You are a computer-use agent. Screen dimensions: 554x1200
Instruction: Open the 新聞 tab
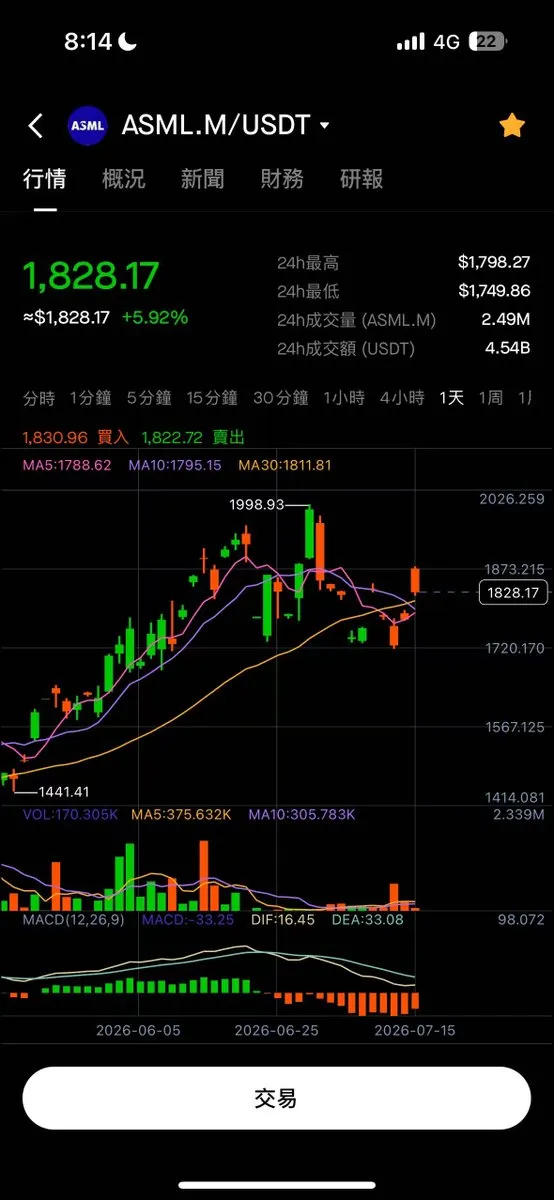click(202, 179)
